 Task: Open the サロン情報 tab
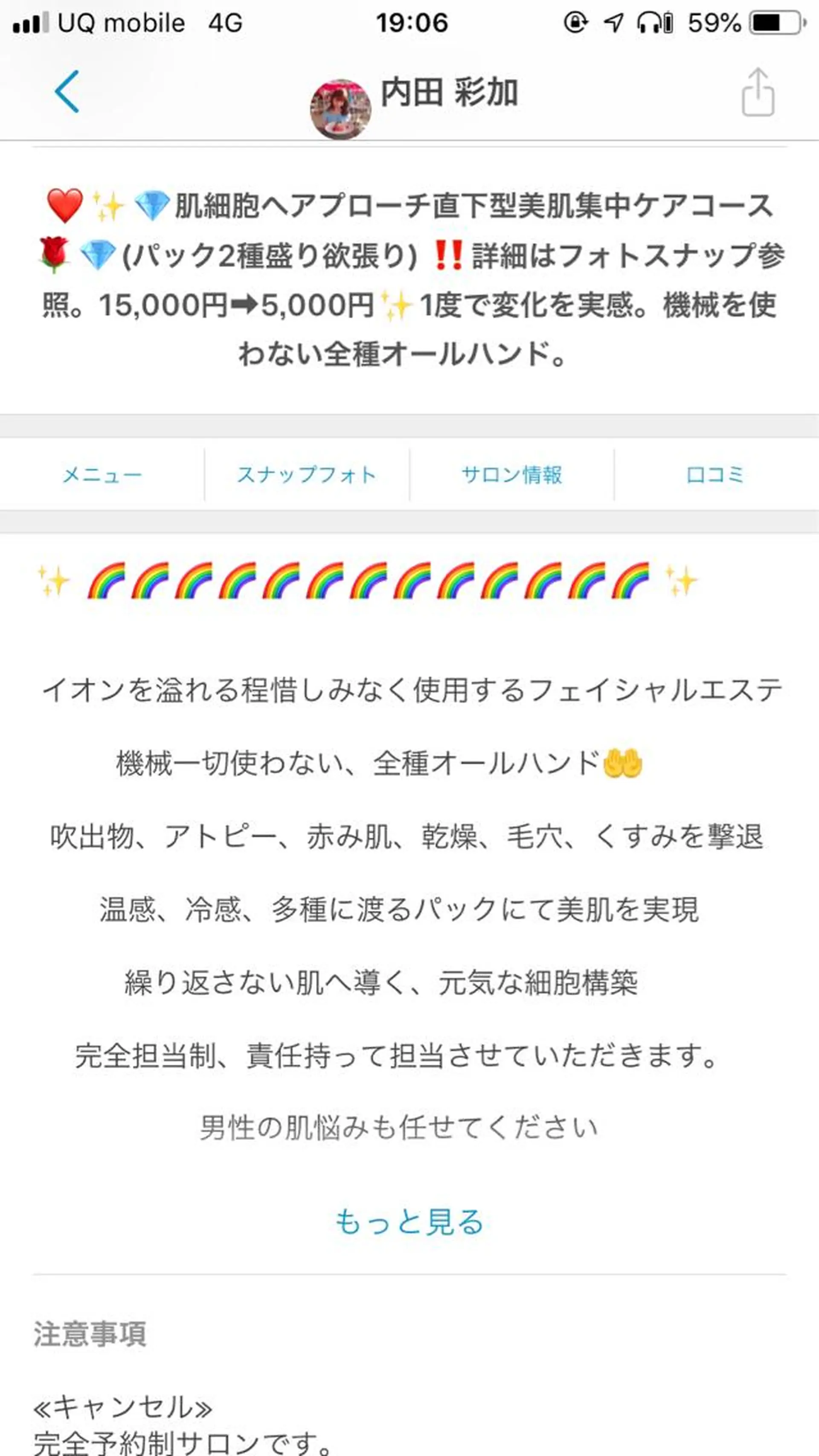[x=511, y=475]
